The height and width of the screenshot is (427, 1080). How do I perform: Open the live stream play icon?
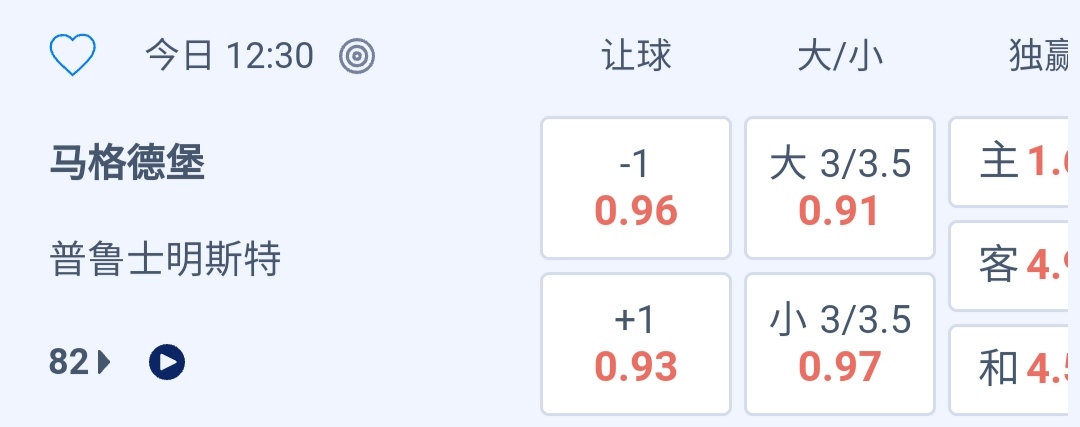(167, 362)
